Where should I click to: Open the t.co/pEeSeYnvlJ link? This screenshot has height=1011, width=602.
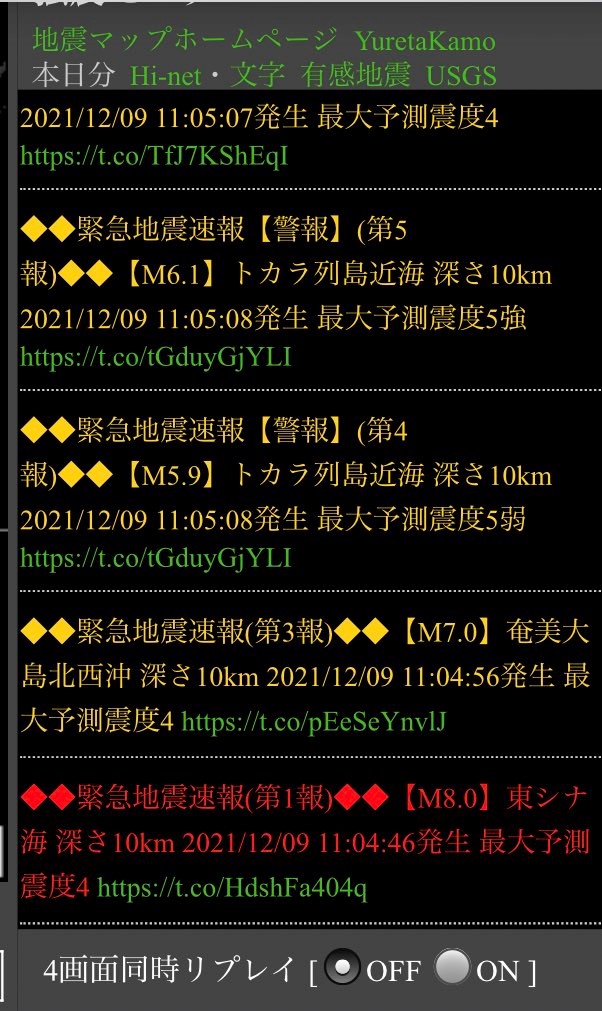point(314,721)
